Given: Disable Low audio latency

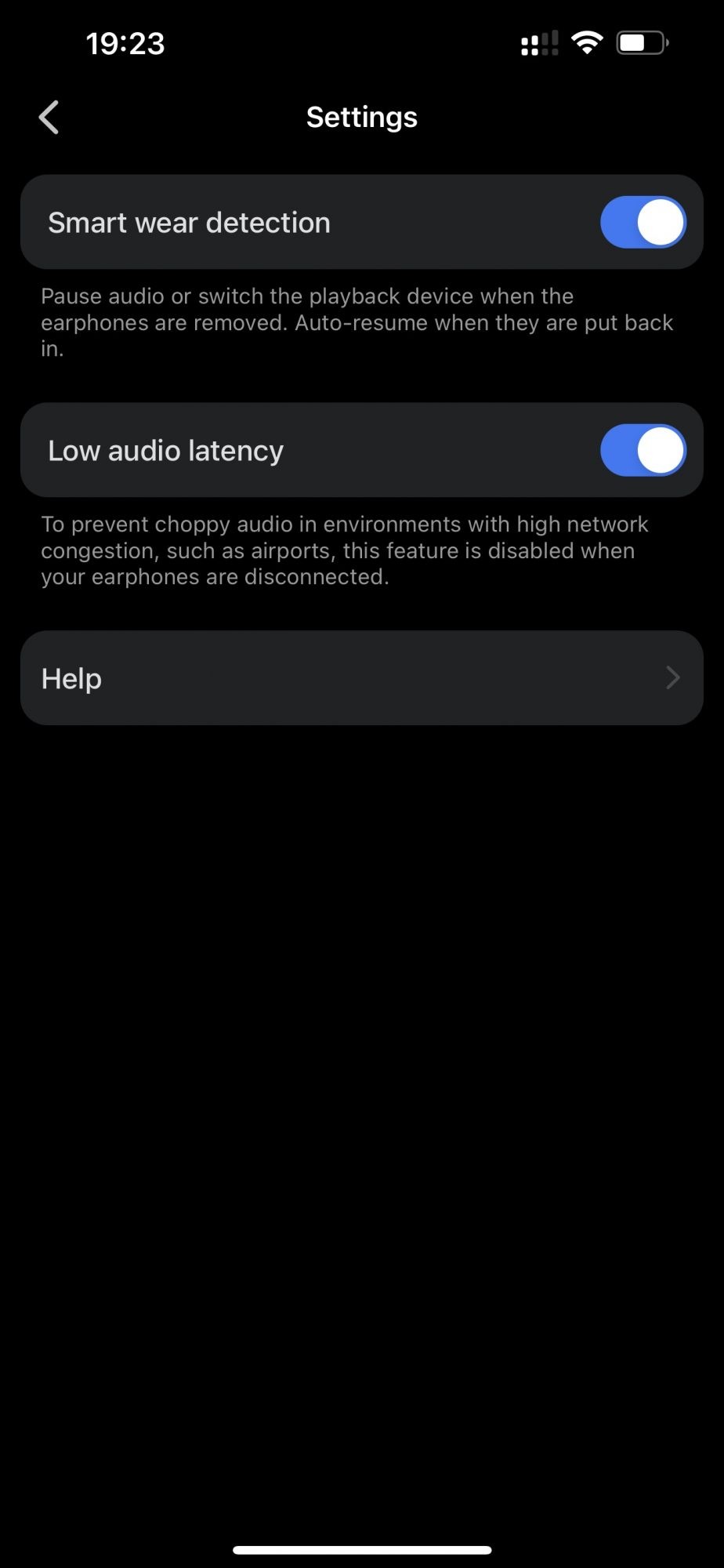Looking at the screenshot, I should click(x=643, y=451).
